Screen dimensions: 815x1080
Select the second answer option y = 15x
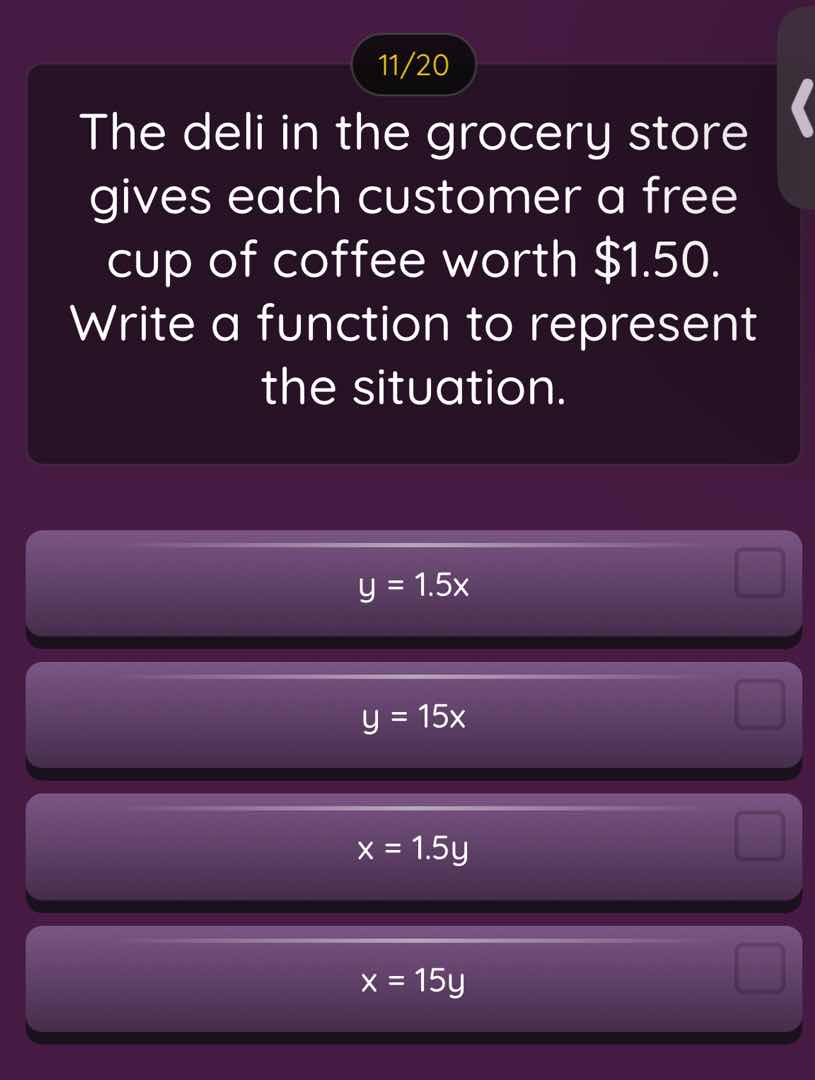[414, 717]
